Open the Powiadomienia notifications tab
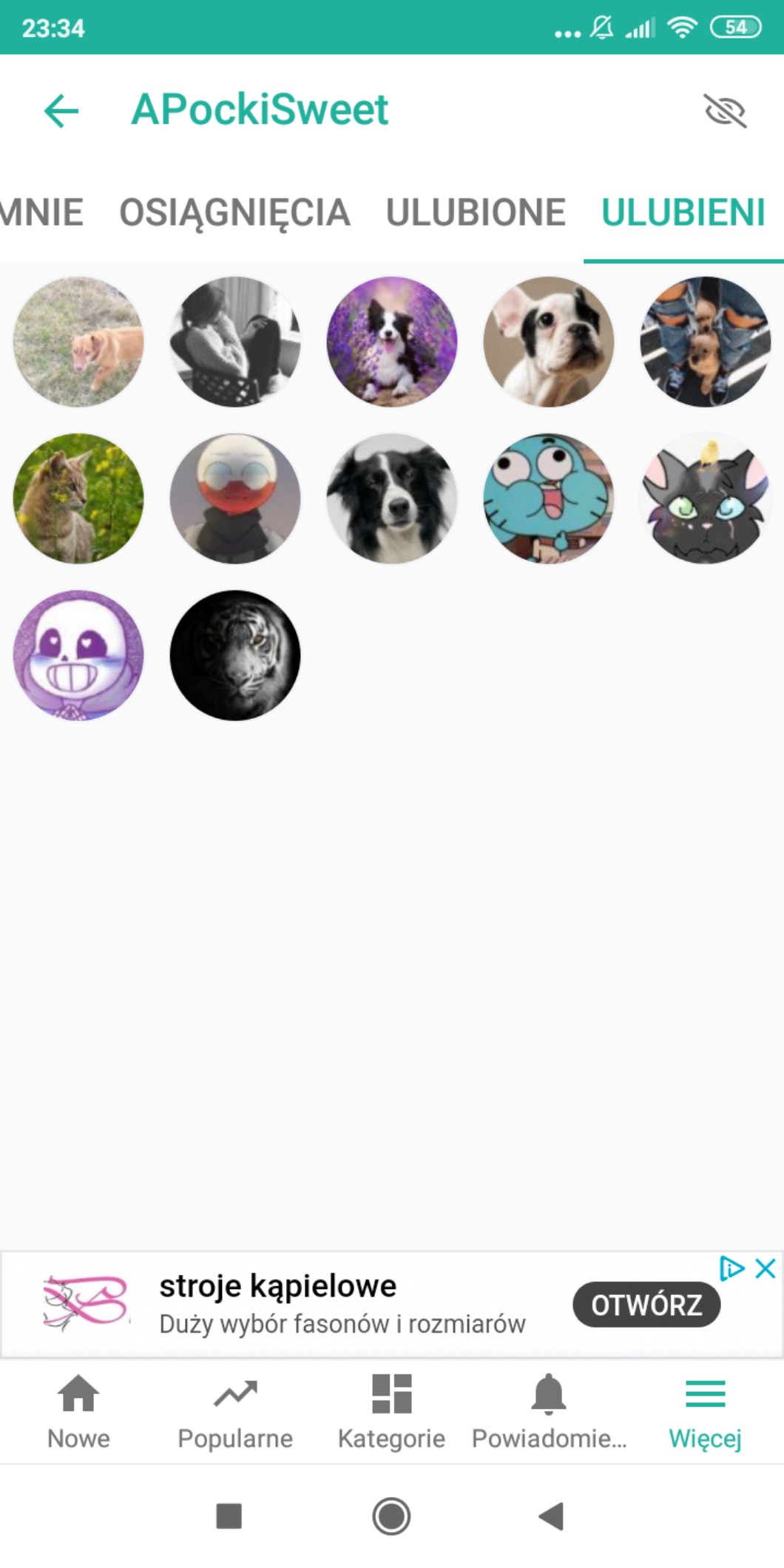784x1568 pixels. pyautogui.click(x=549, y=1411)
